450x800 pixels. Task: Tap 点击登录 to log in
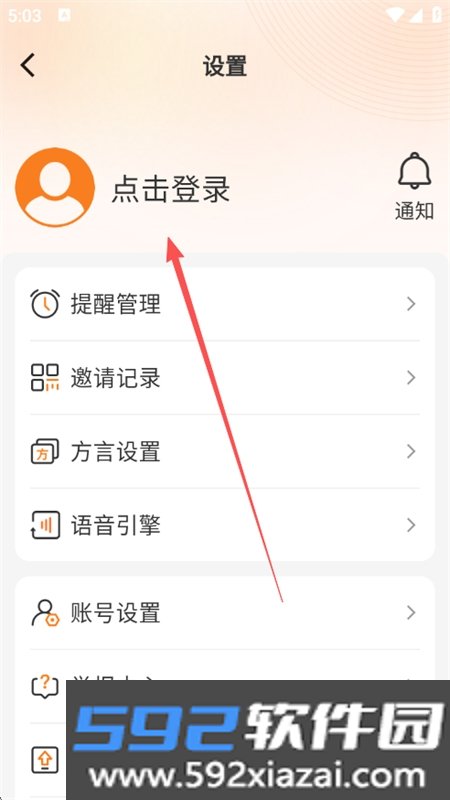pyautogui.click(x=171, y=189)
